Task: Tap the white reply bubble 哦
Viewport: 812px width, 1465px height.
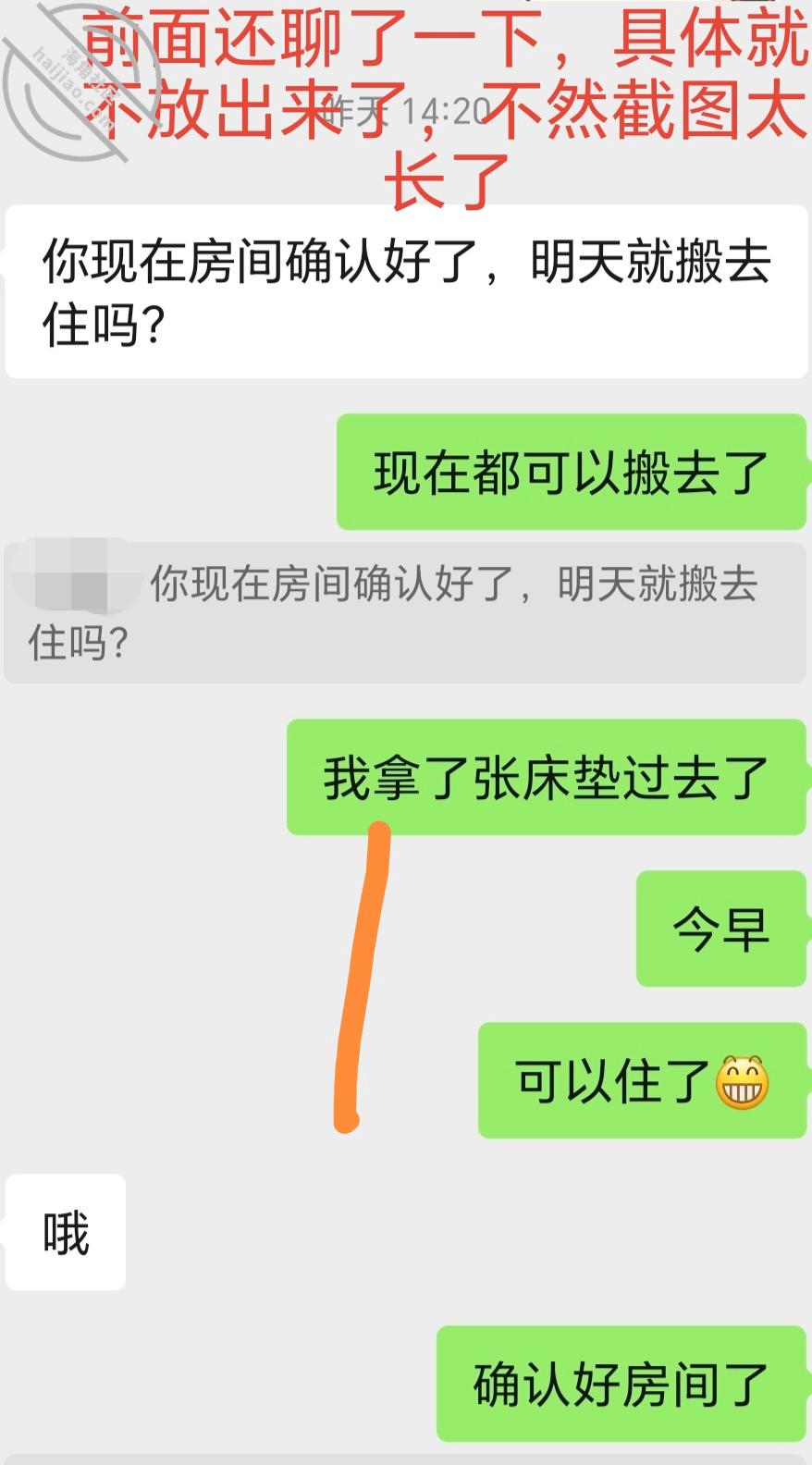Action: (x=65, y=1230)
